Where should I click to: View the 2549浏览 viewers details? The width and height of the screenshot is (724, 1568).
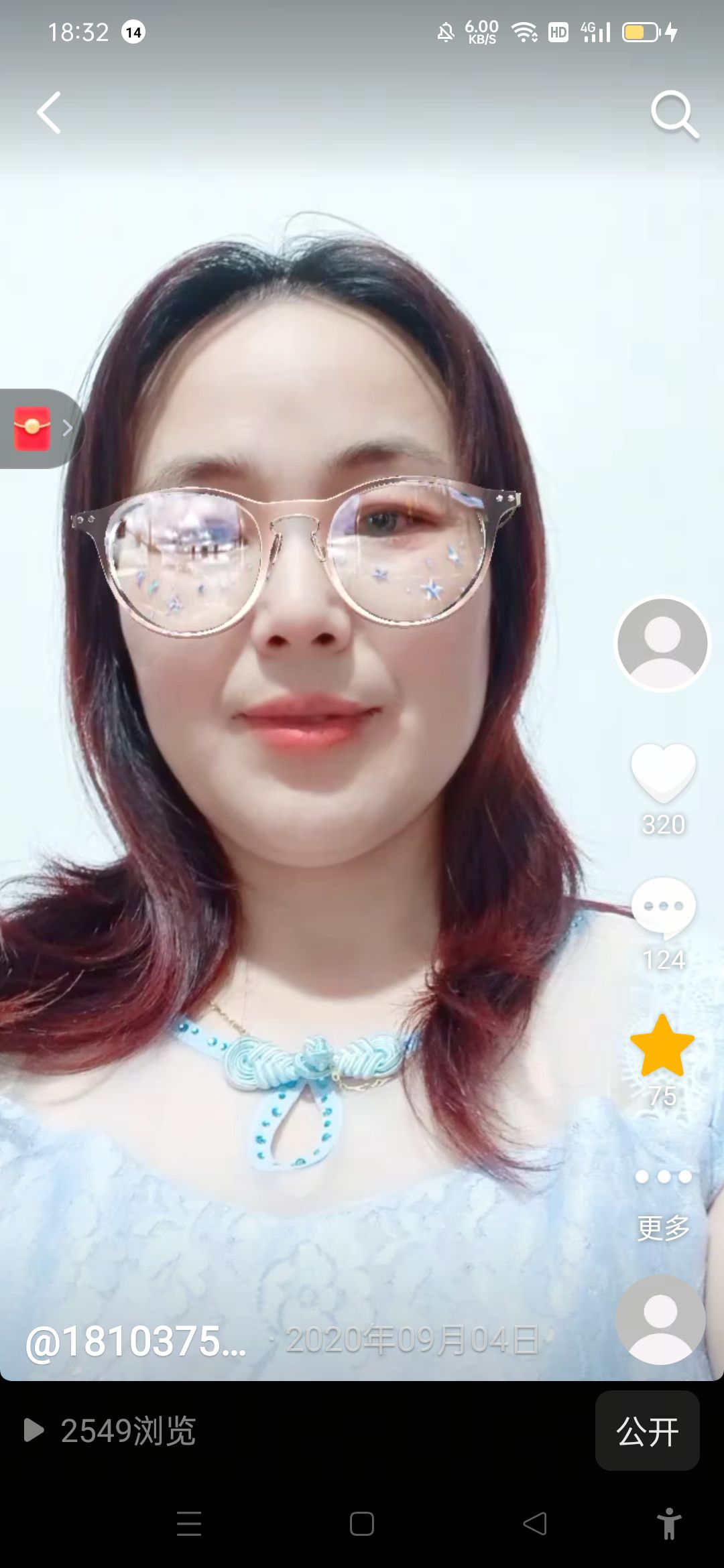[111, 1431]
